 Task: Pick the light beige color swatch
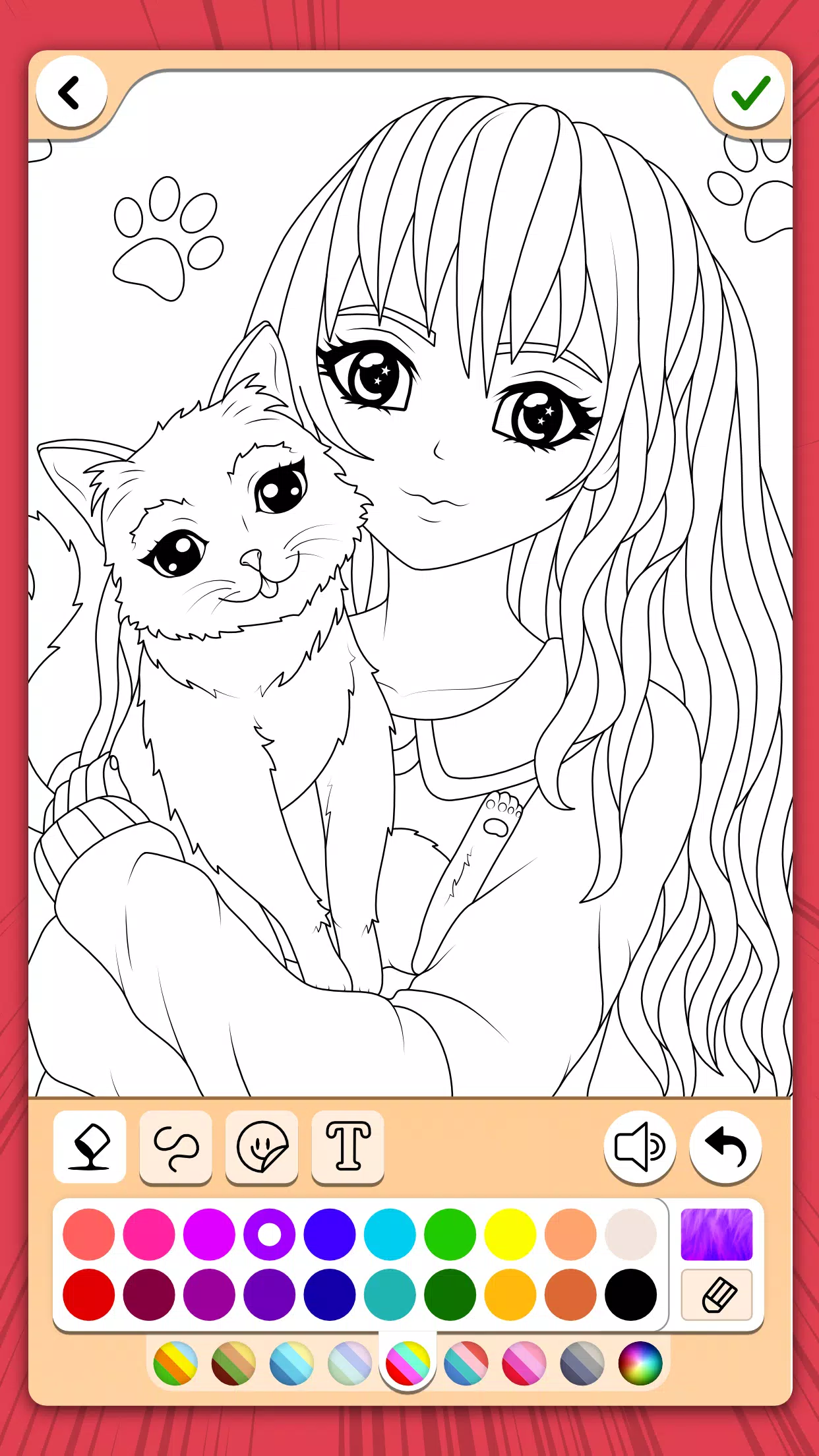click(x=630, y=1234)
